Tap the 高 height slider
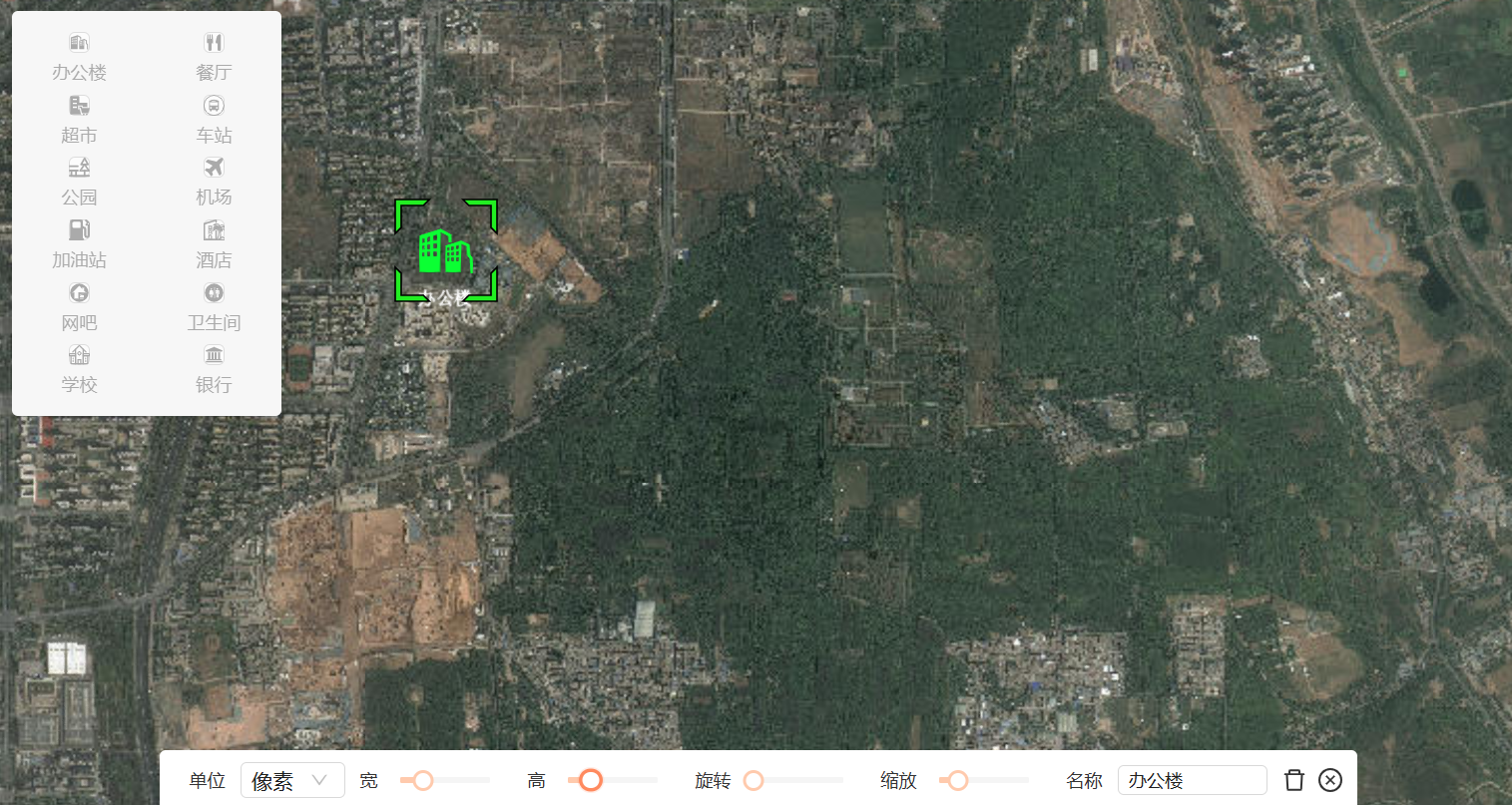This screenshot has height=805, width=1512. (613, 780)
